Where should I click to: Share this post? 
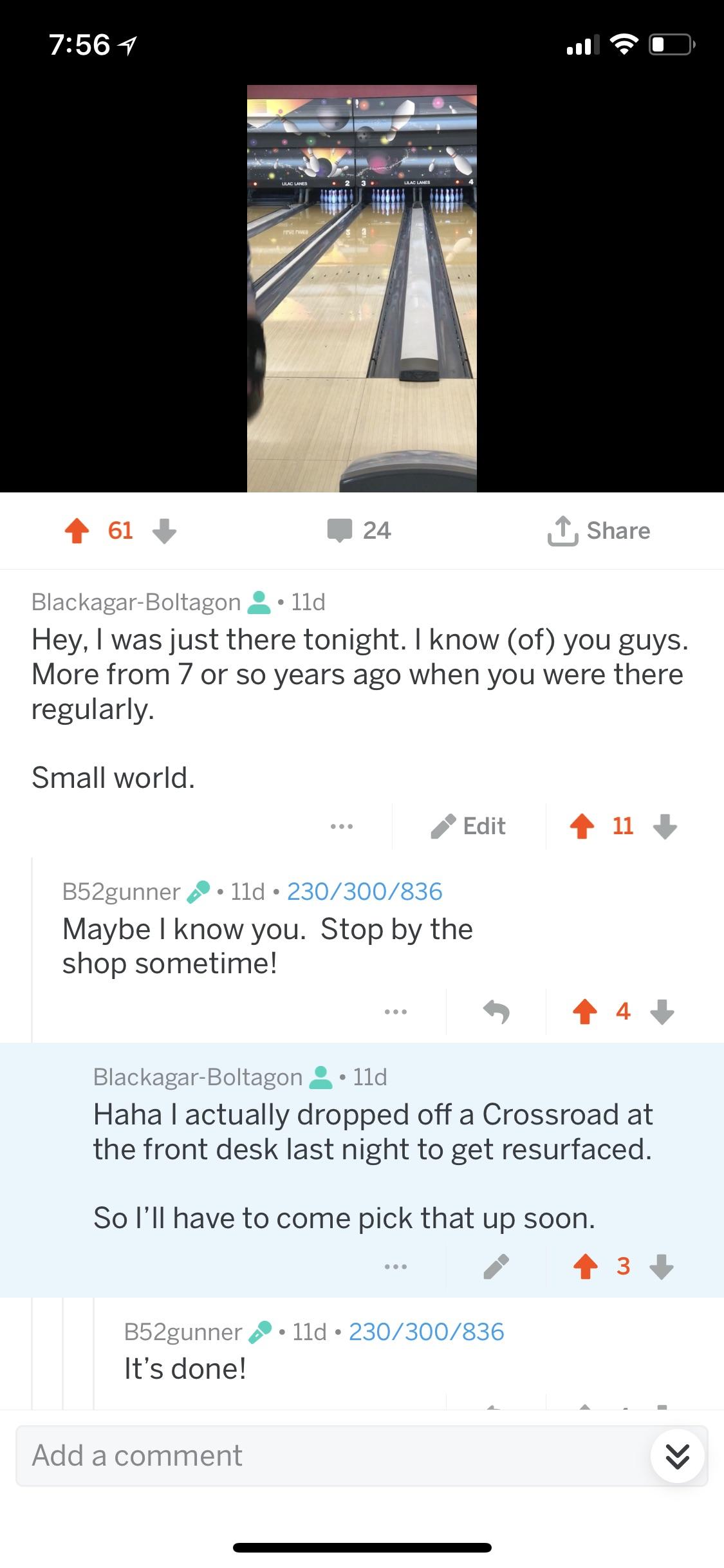point(599,531)
